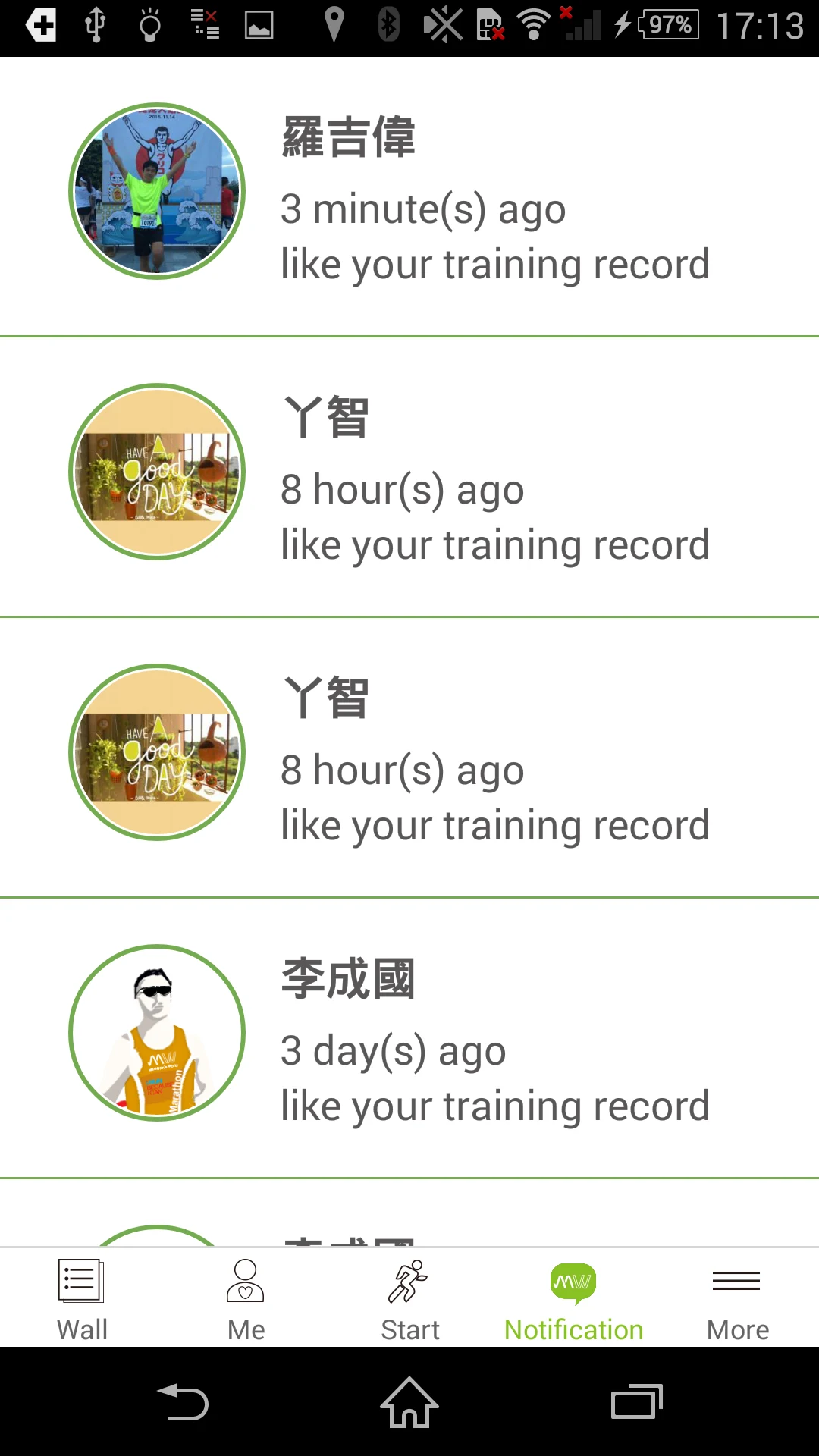
Task: Tap 李成國's runner avatar
Action: [x=157, y=1033]
